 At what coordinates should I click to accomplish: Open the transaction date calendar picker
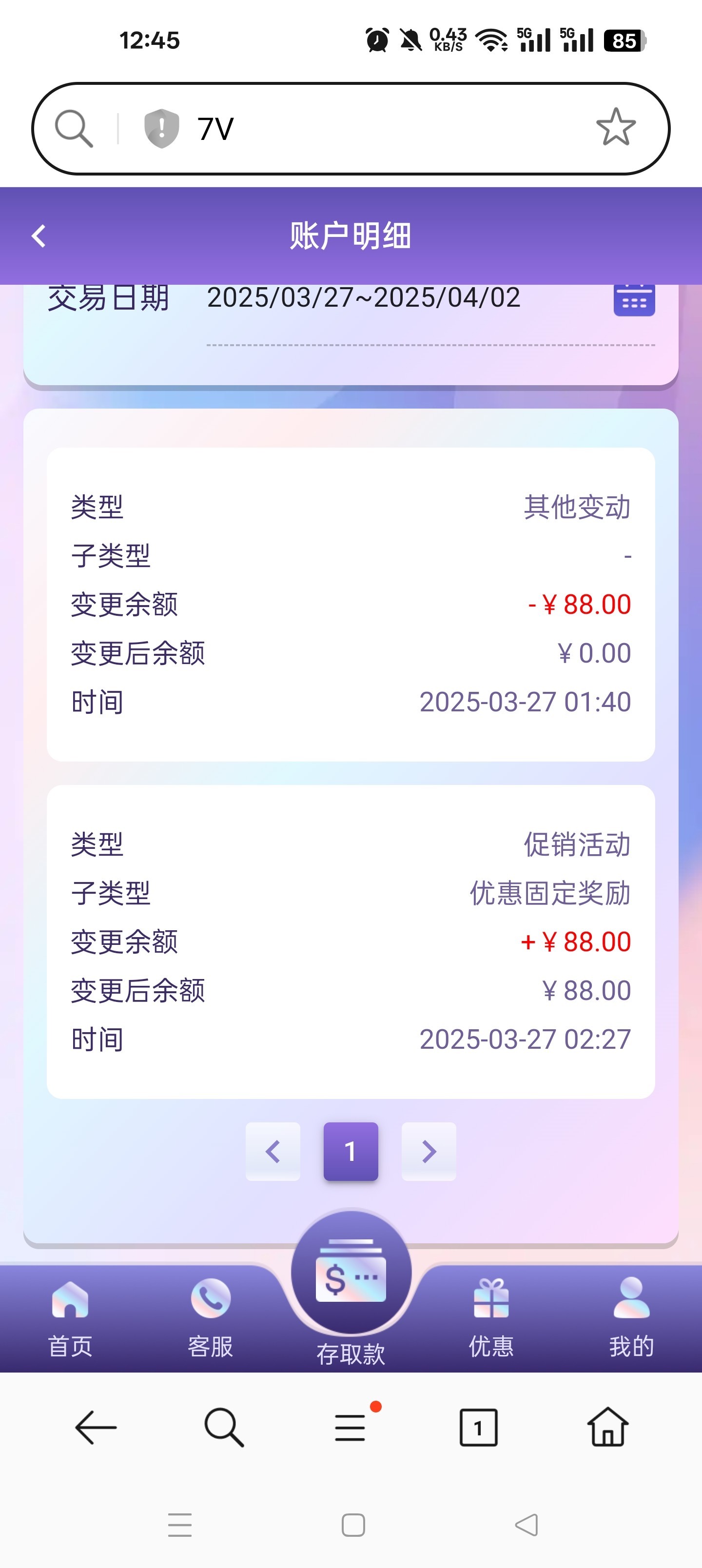pyautogui.click(x=634, y=299)
